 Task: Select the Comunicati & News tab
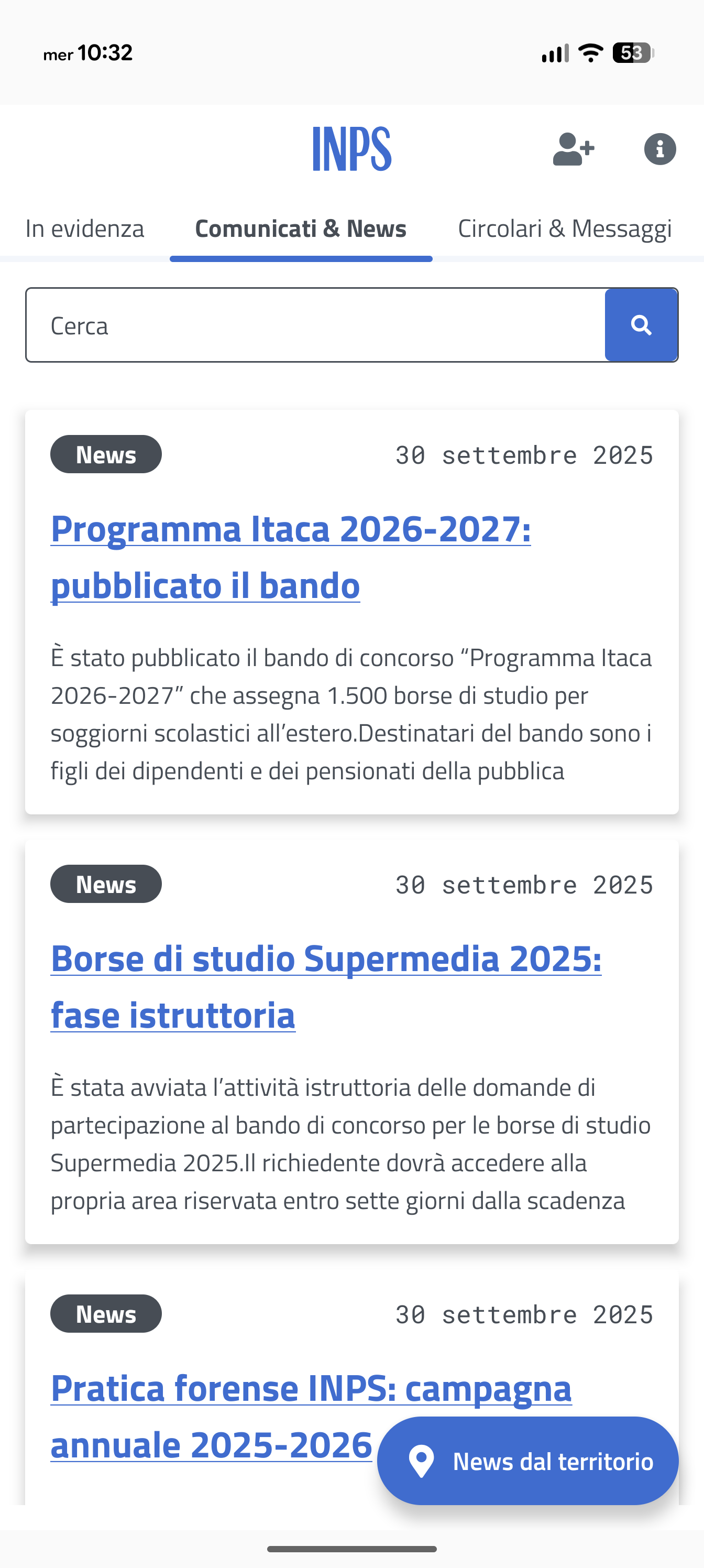point(301,229)
